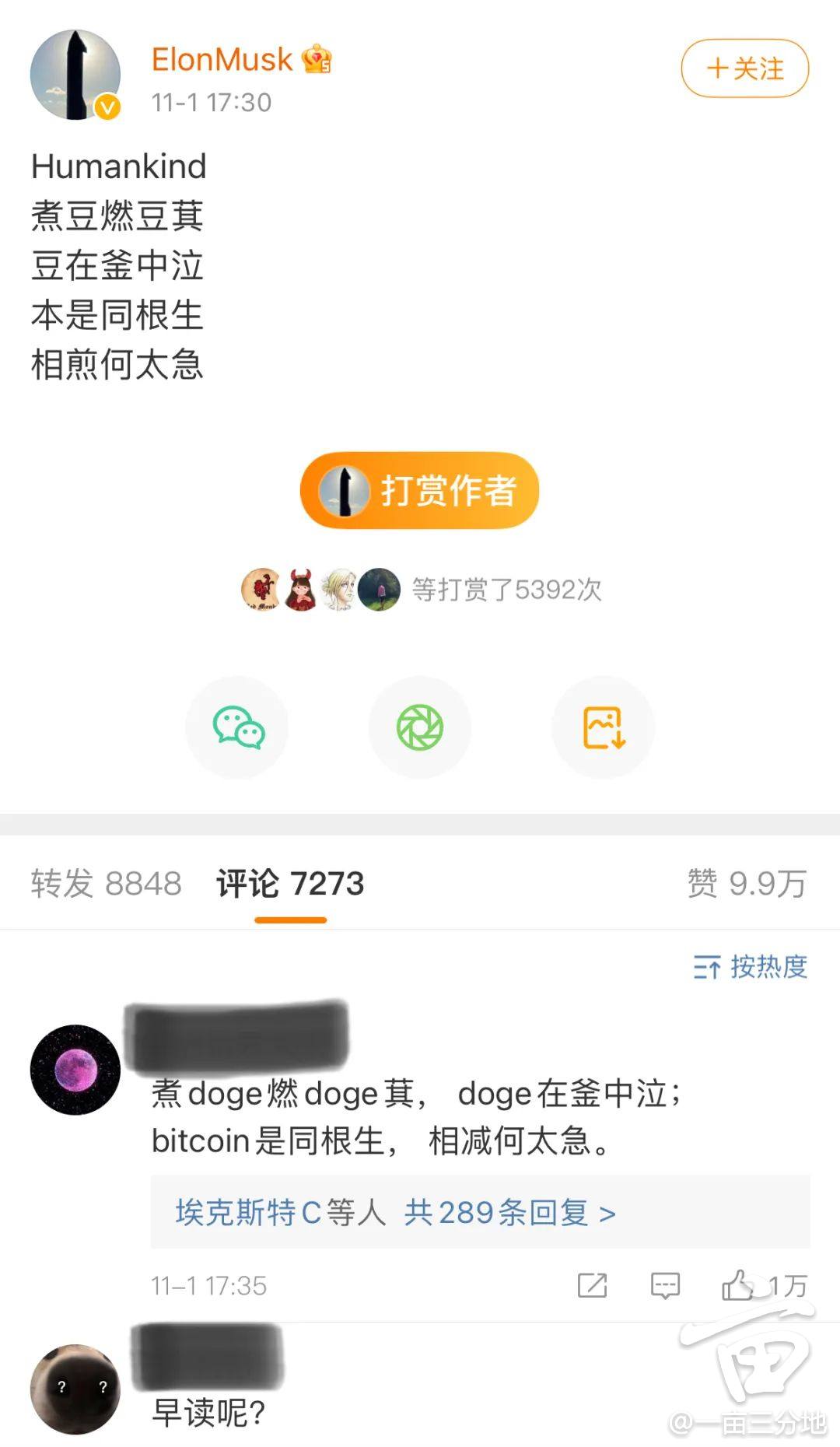The width and height of the screenshot is (840, 1447).
Task: Reply to the doge poem comment
Action: pyautogui.click(x=665, y=1285)
